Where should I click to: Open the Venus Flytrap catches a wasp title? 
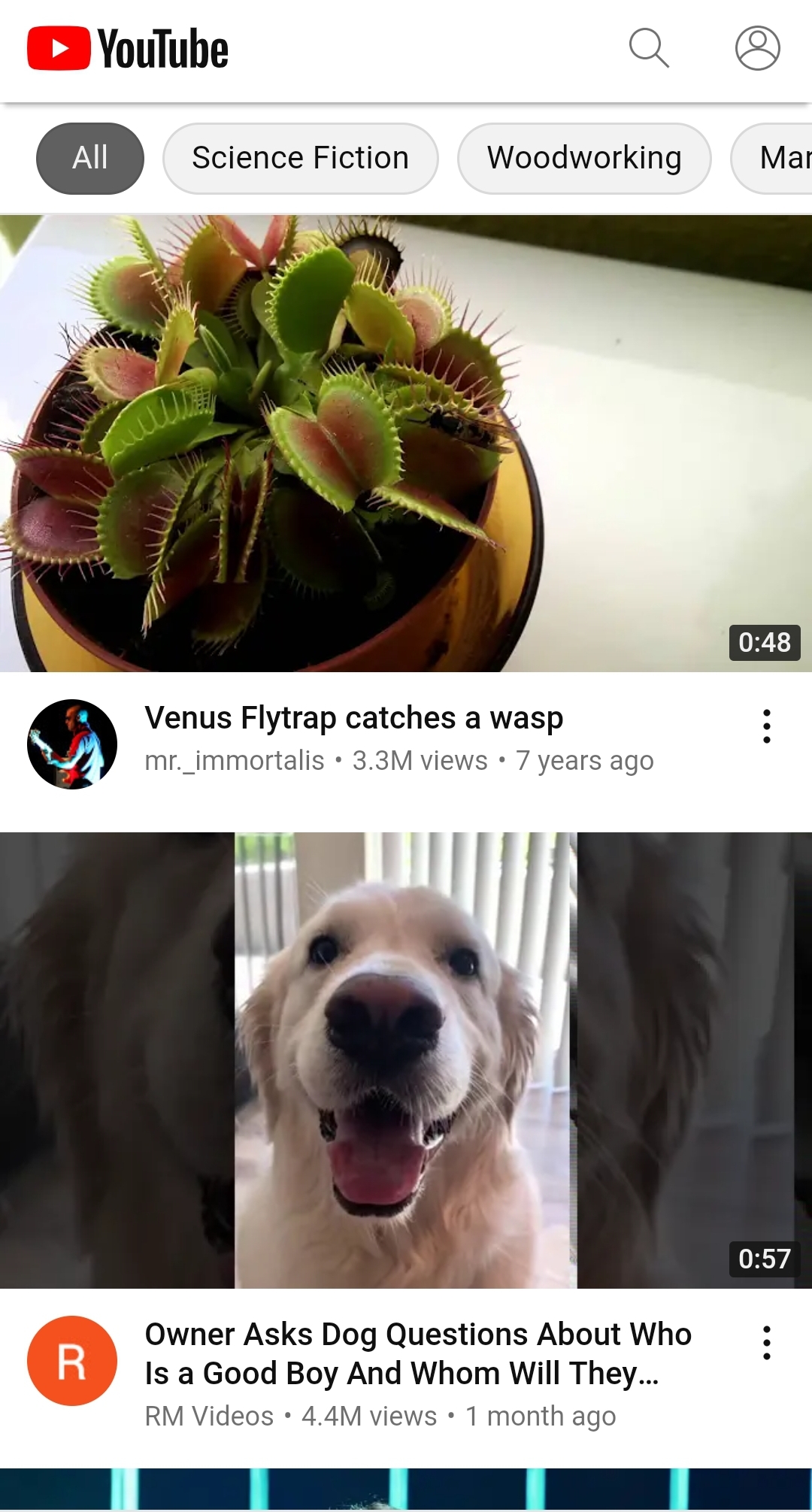pos(353,718)
